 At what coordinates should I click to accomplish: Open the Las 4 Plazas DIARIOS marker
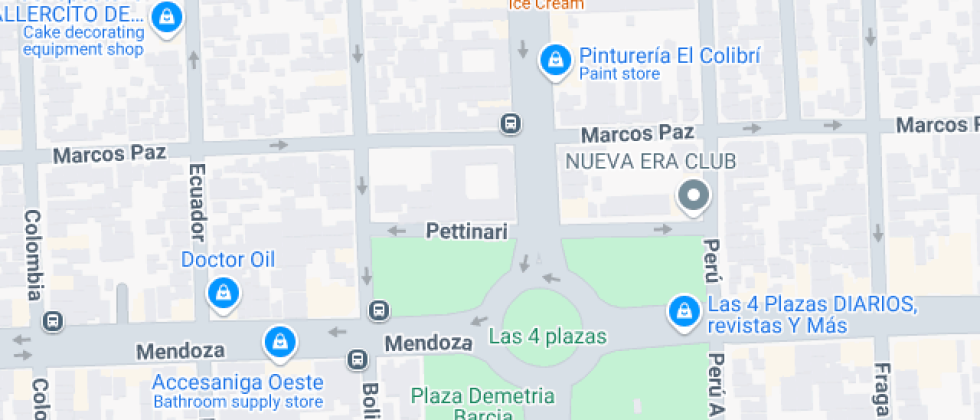[x=684, y=311]
